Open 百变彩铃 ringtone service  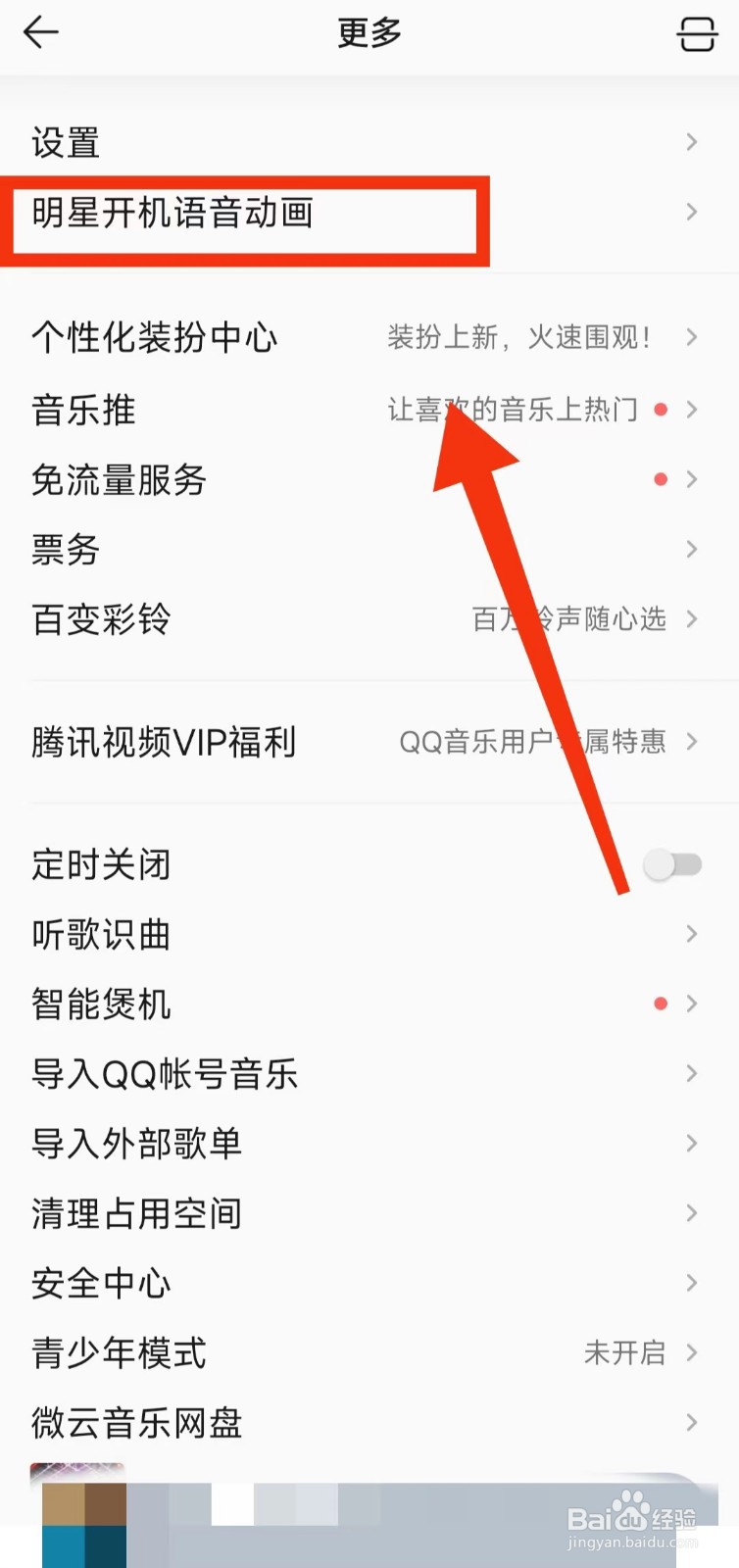(100, 619)
